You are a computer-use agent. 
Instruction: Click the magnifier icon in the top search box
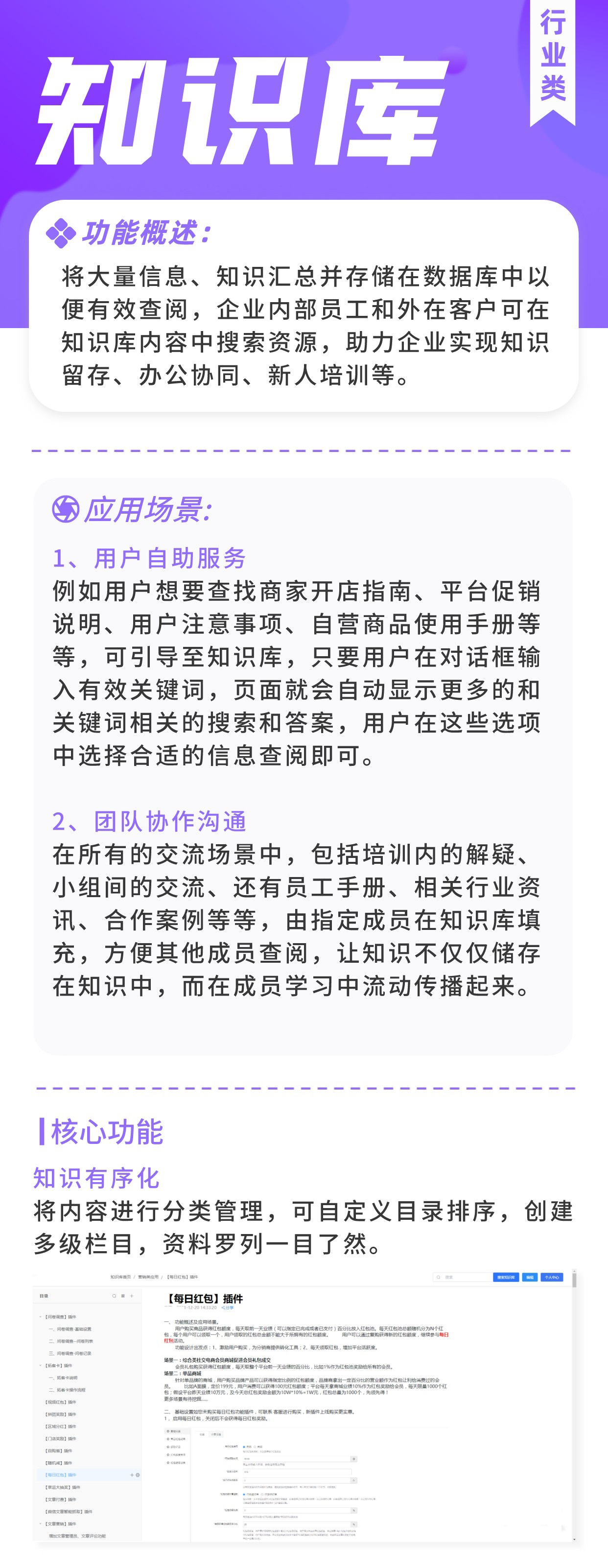437,1278
